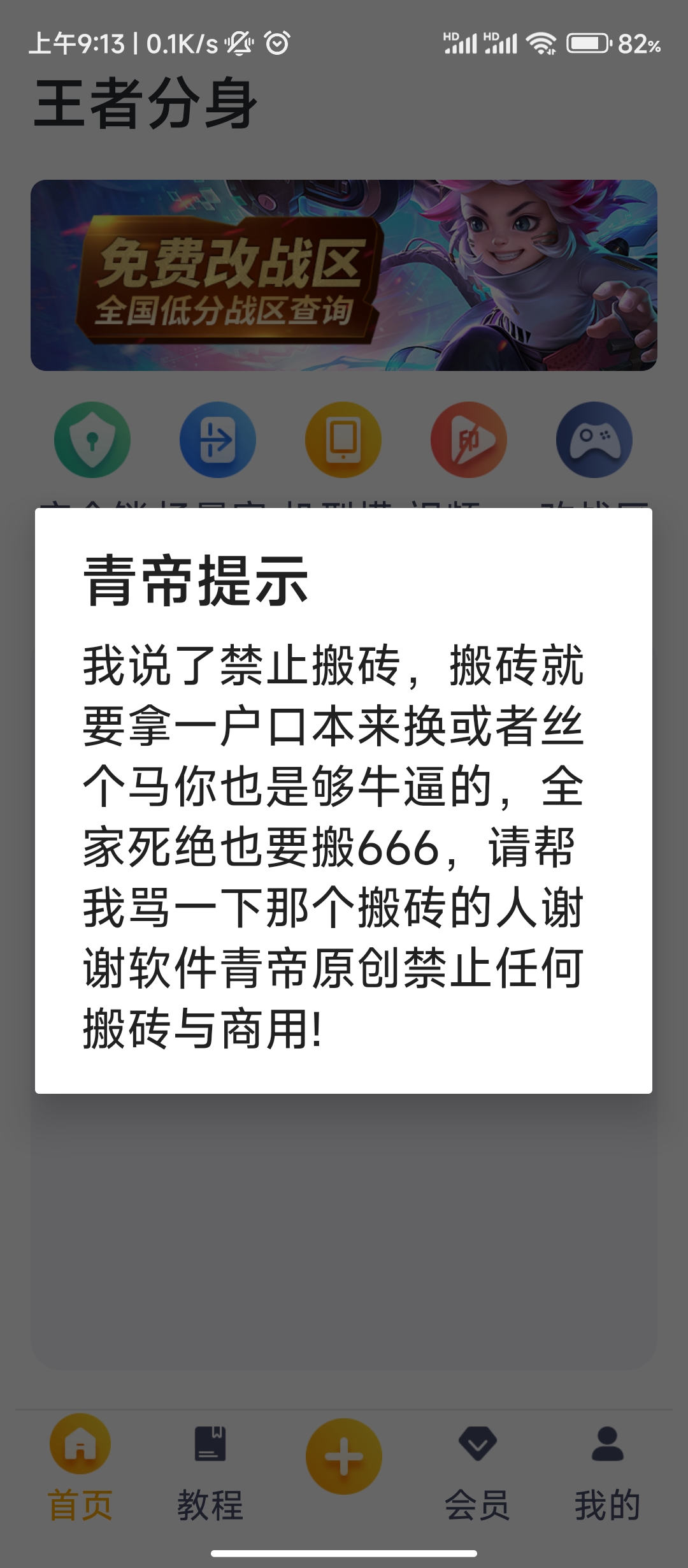Tap the green shield lock icon

(92, 440)
